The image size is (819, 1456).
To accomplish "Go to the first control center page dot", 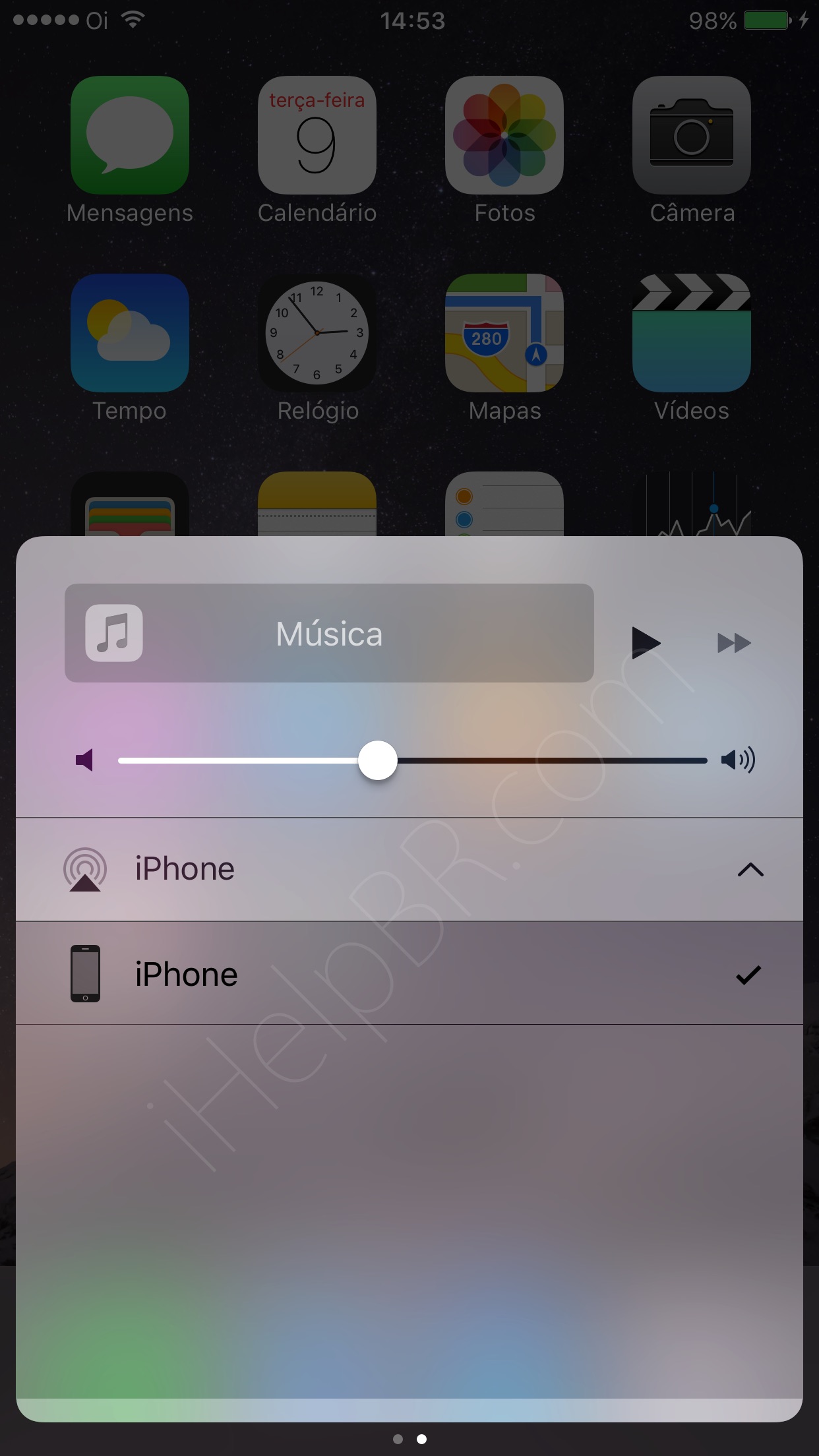I will point(398,1439).
